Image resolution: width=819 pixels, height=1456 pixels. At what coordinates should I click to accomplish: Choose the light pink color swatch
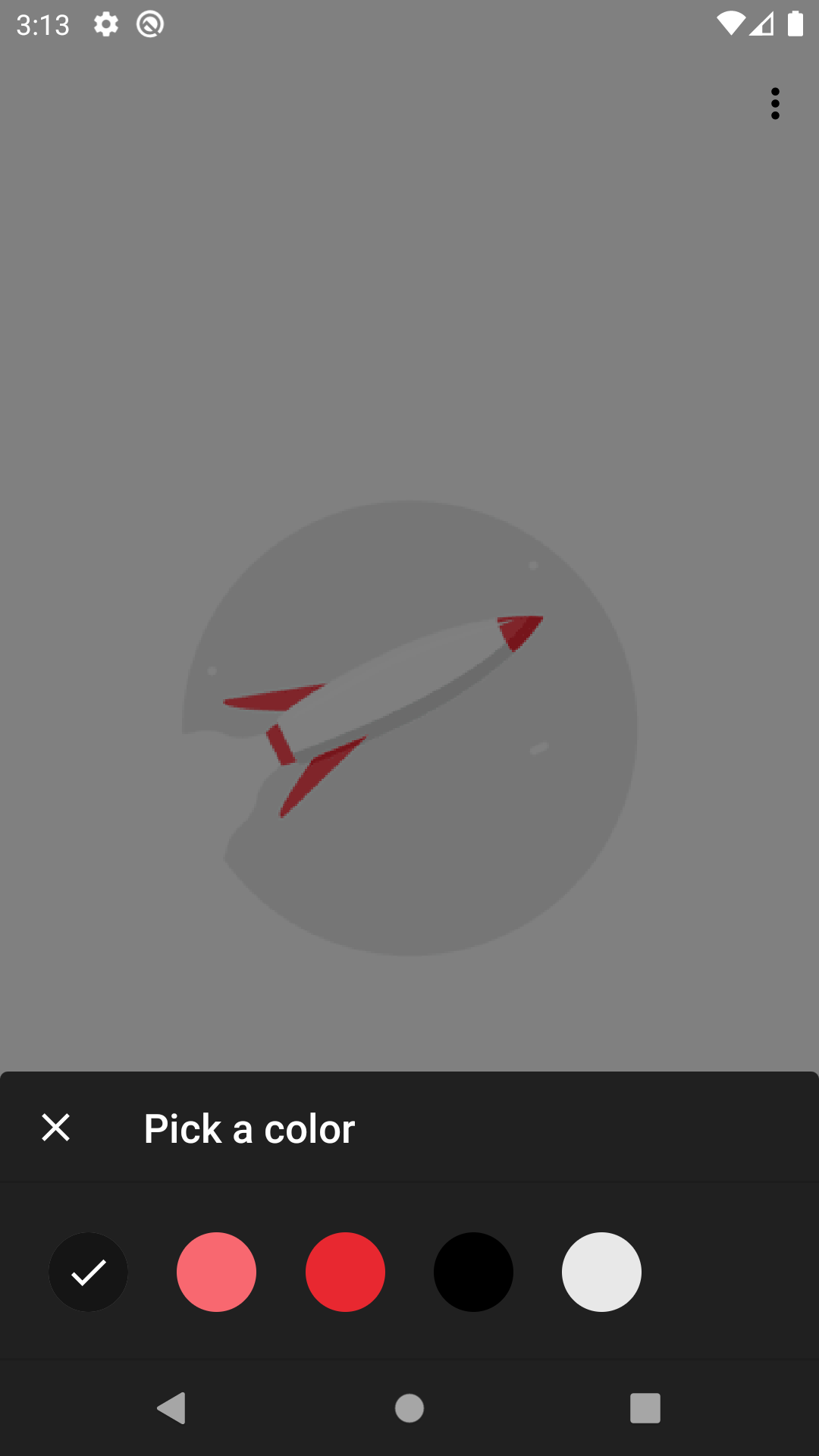(217, 1272)
